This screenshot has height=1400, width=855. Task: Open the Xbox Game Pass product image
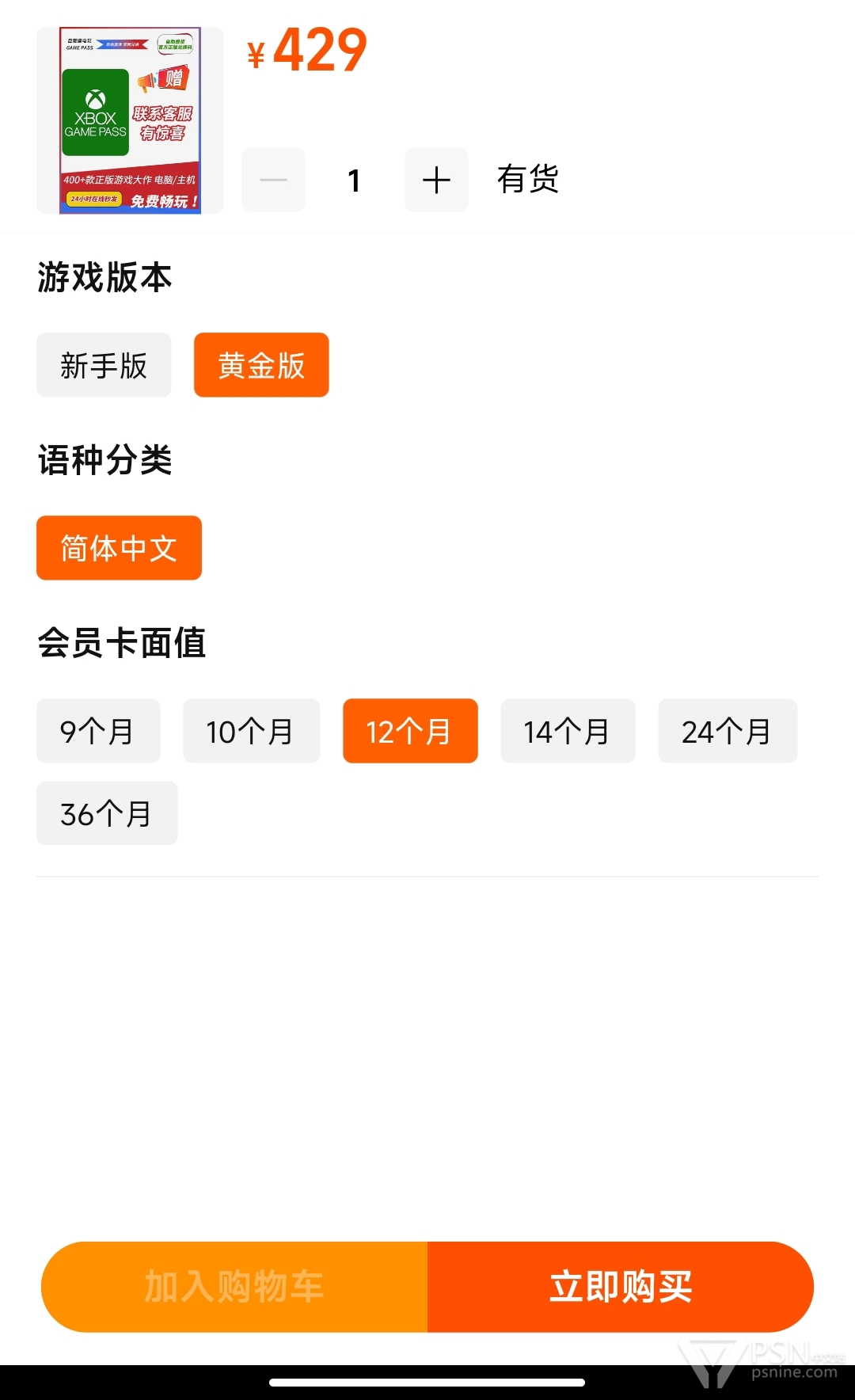[130, 120]
